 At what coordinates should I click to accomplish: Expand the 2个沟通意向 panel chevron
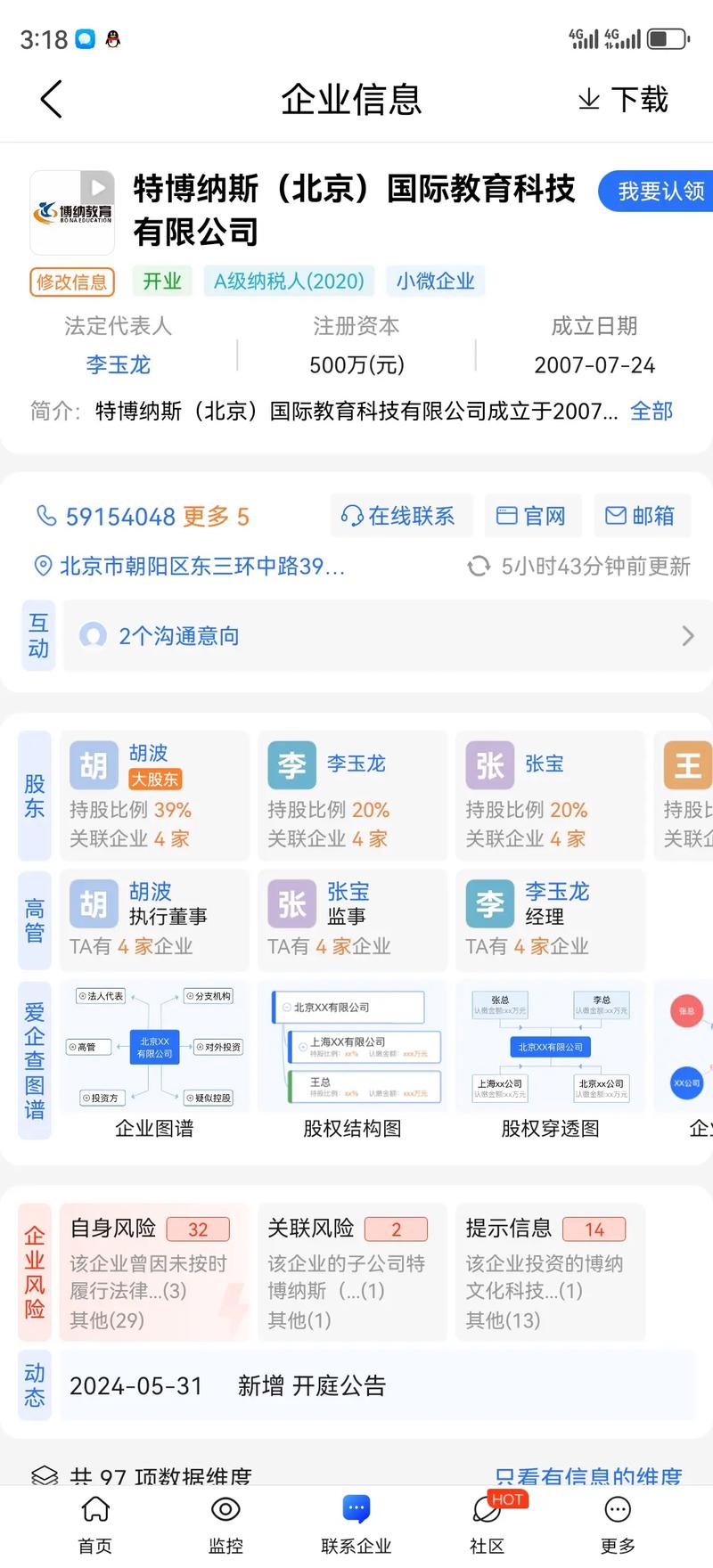click(x=686, y=635)
